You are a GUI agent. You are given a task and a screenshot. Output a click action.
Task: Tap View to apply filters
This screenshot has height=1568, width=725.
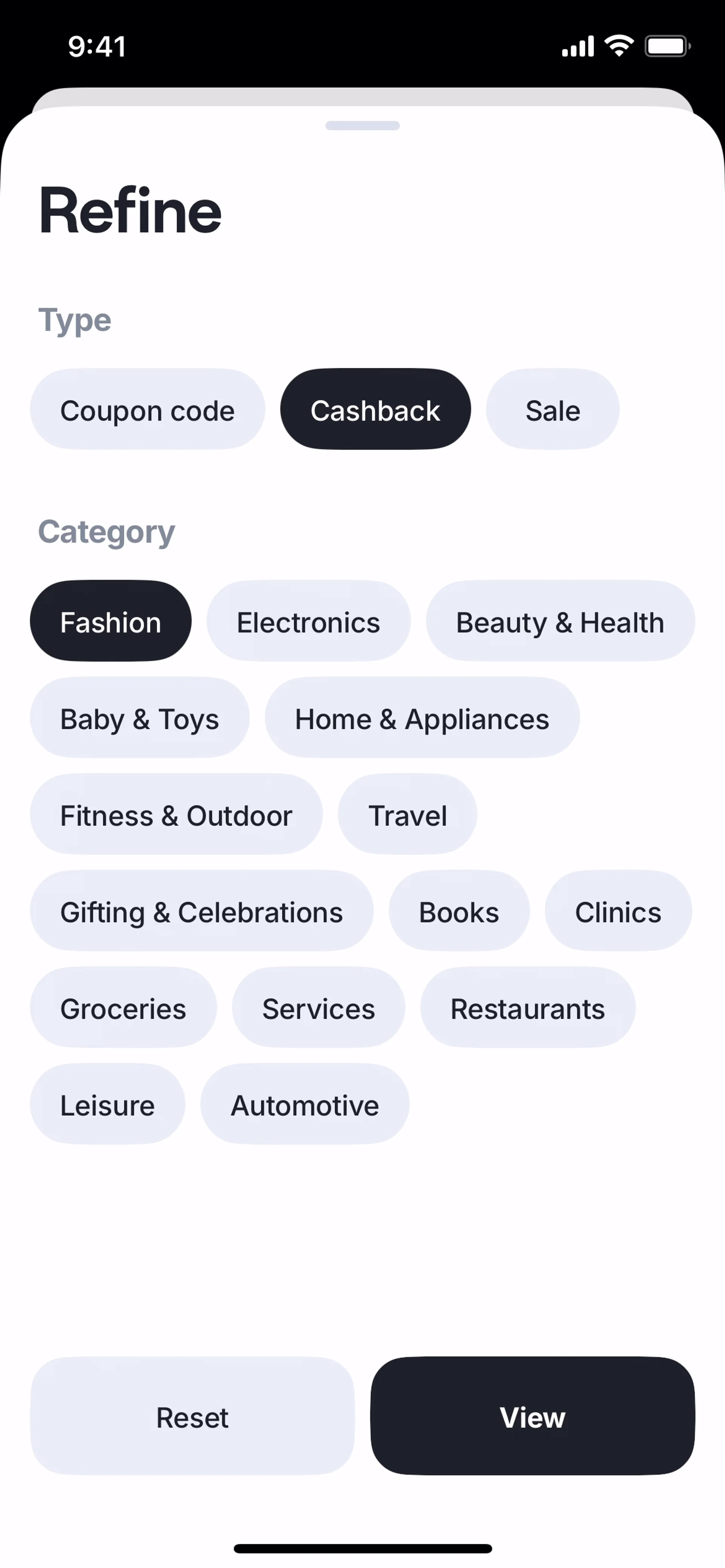pos(532,1416)
